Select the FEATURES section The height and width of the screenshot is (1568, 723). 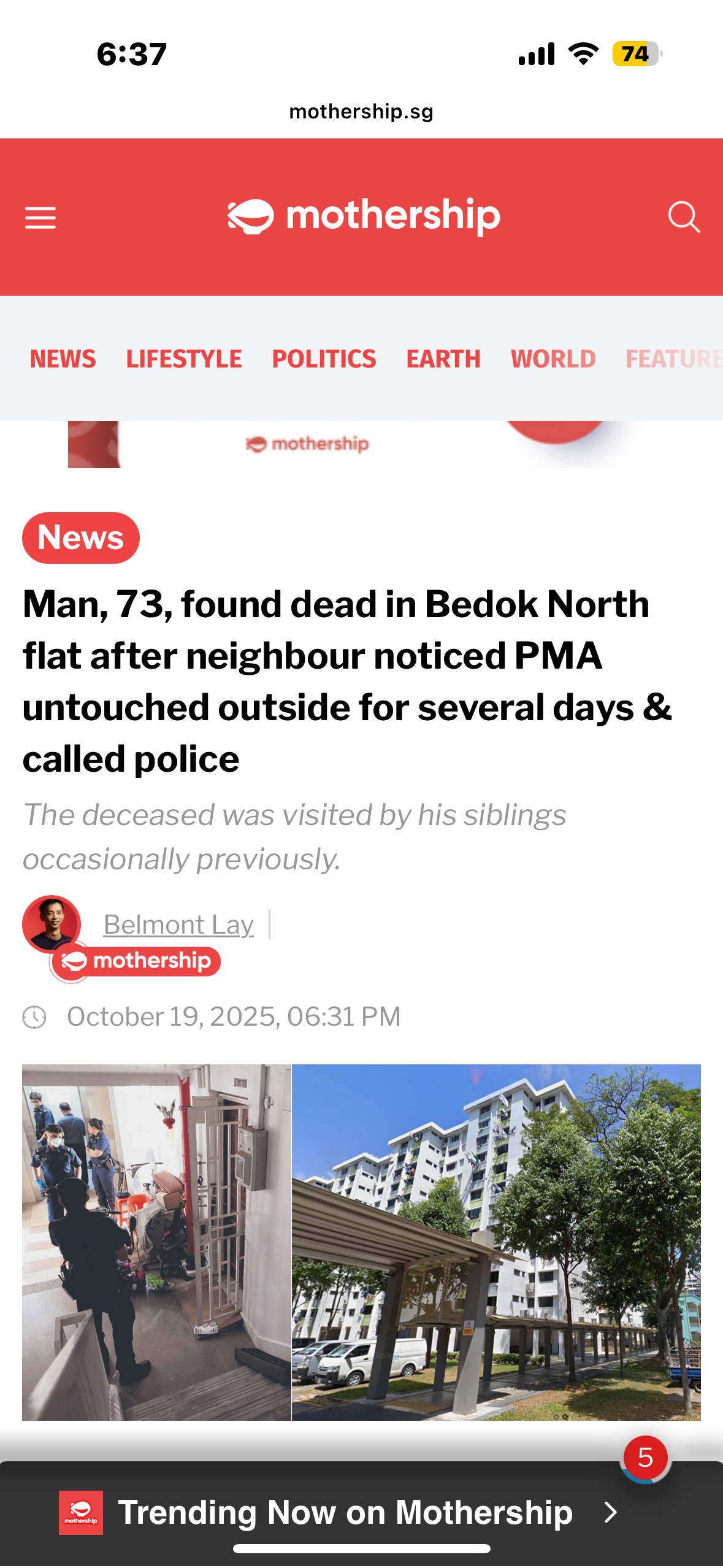(x=673, y=359)
